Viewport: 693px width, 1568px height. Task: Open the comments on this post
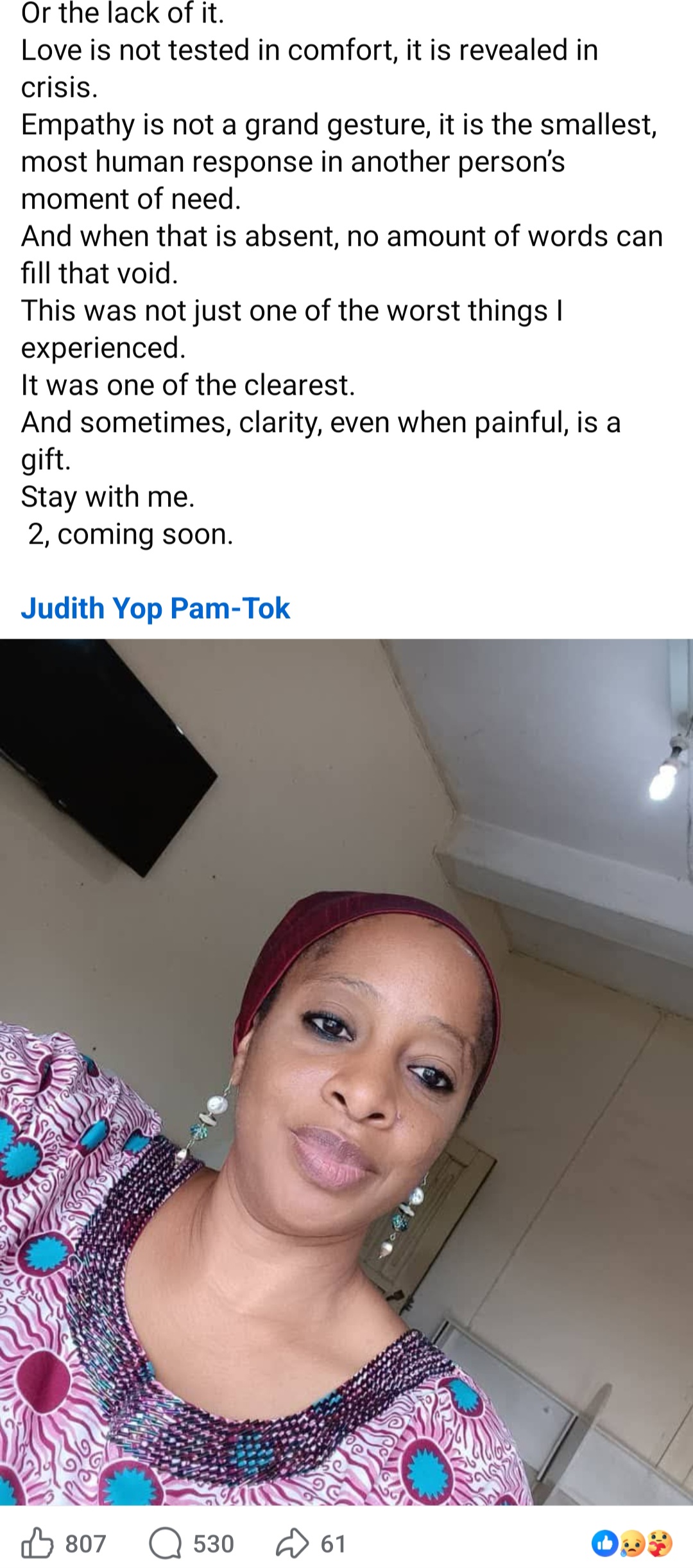click(166, 1543)
